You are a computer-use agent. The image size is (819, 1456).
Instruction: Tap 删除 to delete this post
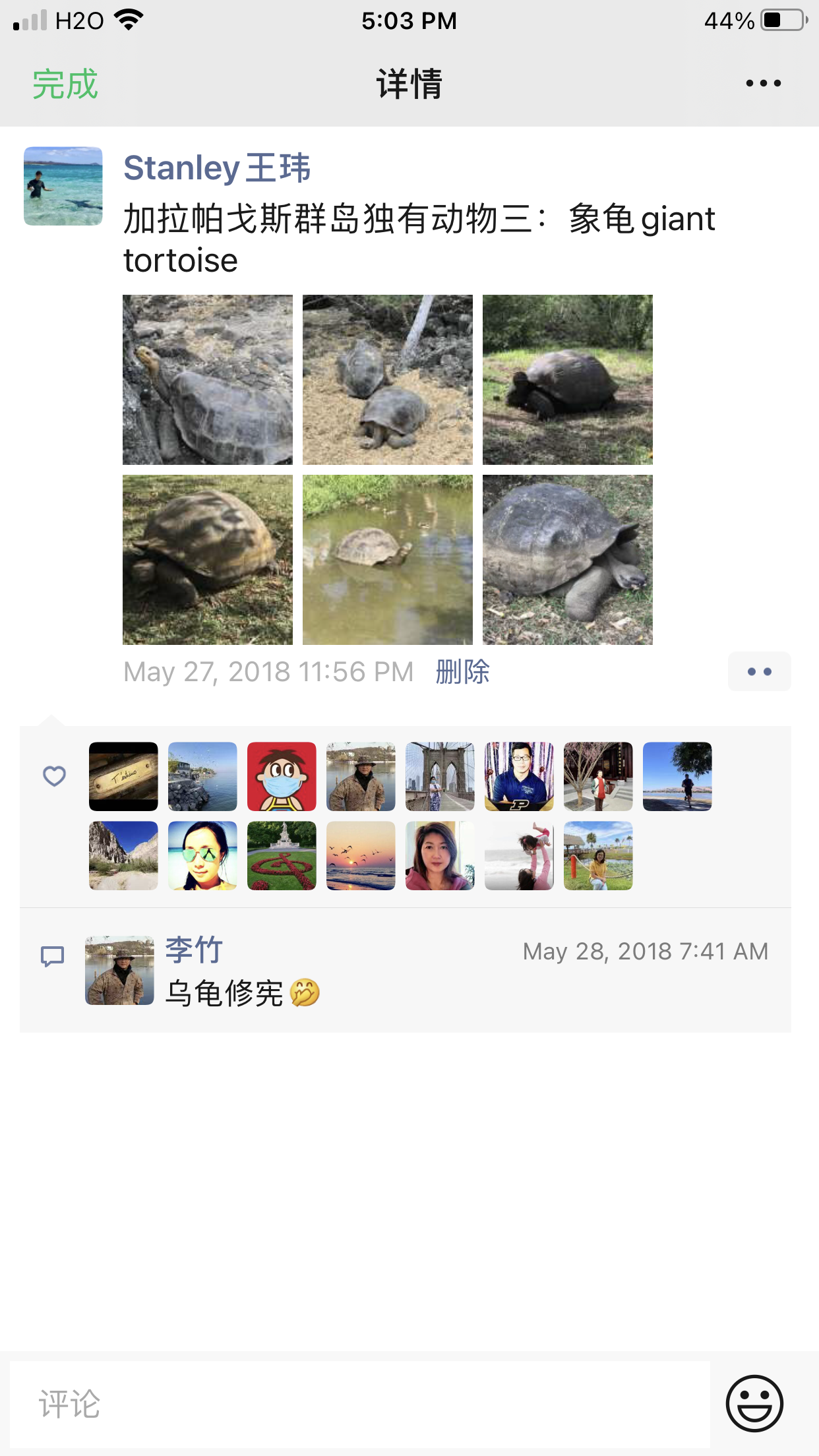point(462,672)
